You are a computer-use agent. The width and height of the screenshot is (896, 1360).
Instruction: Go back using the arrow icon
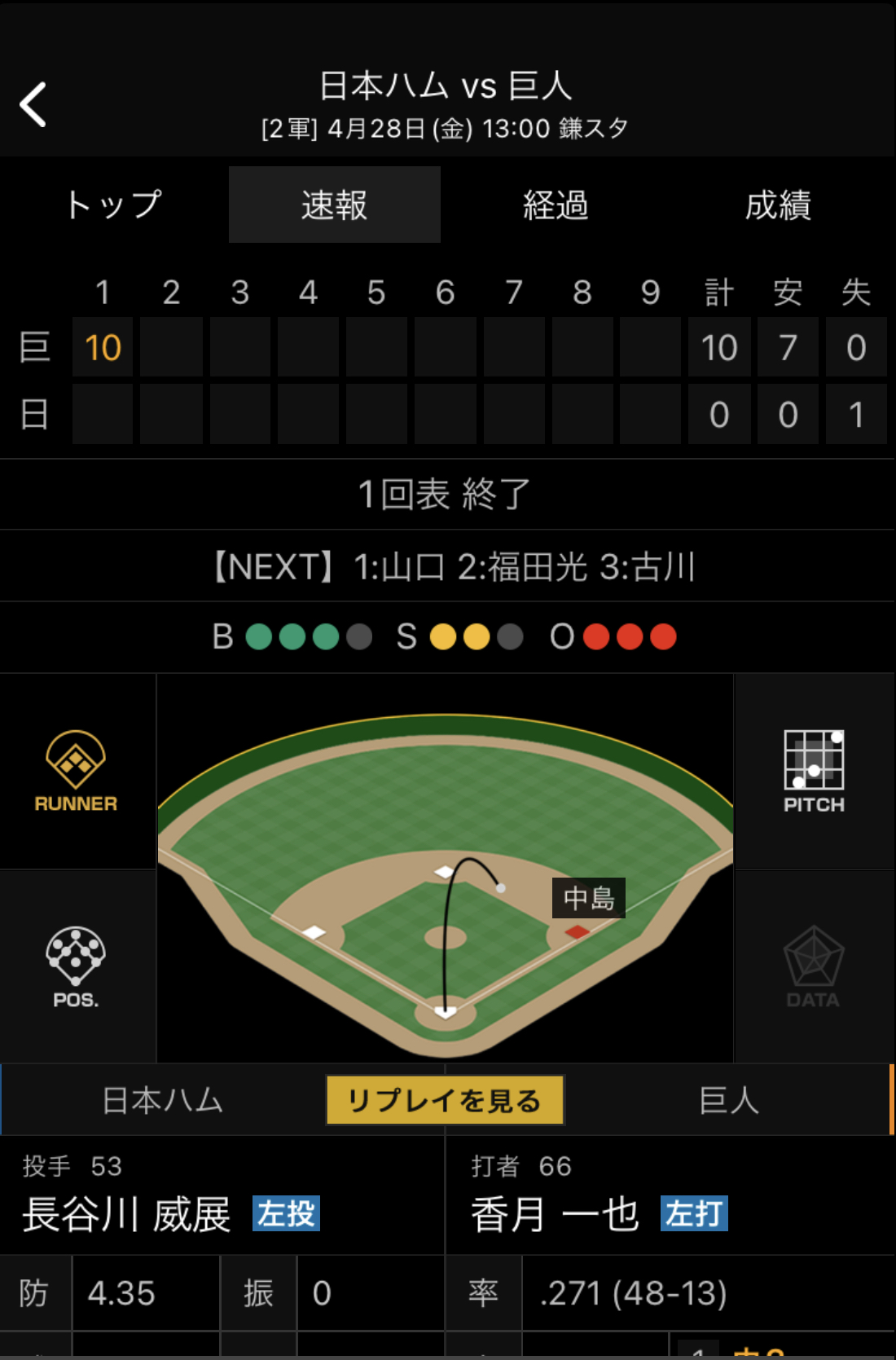pyautogui.click(x=33, y=104)
